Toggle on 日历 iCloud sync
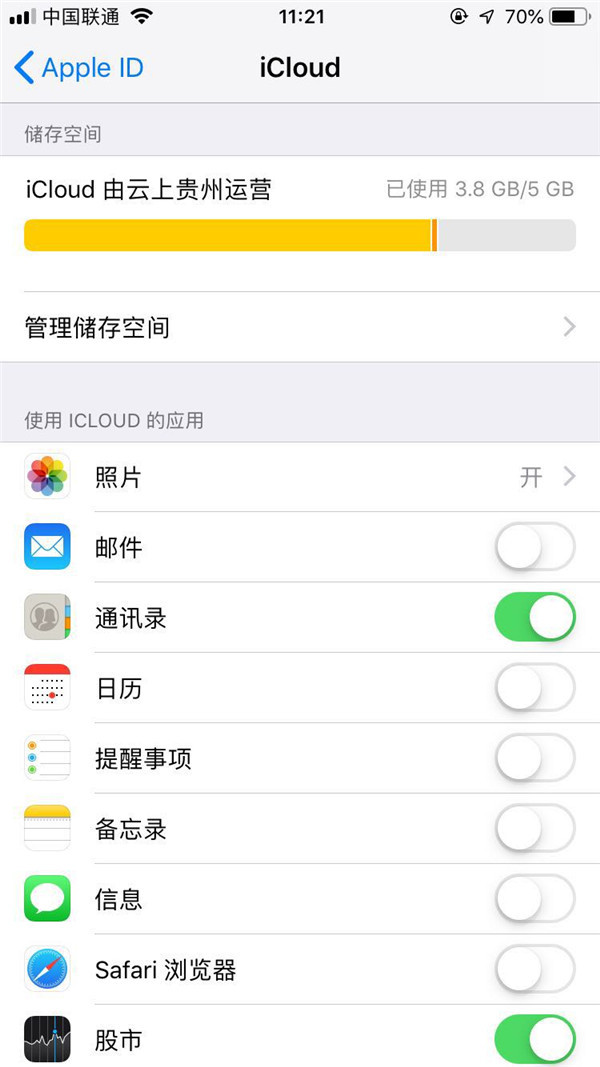This screenshot has width=600, height=1067. tap(535, 688)
